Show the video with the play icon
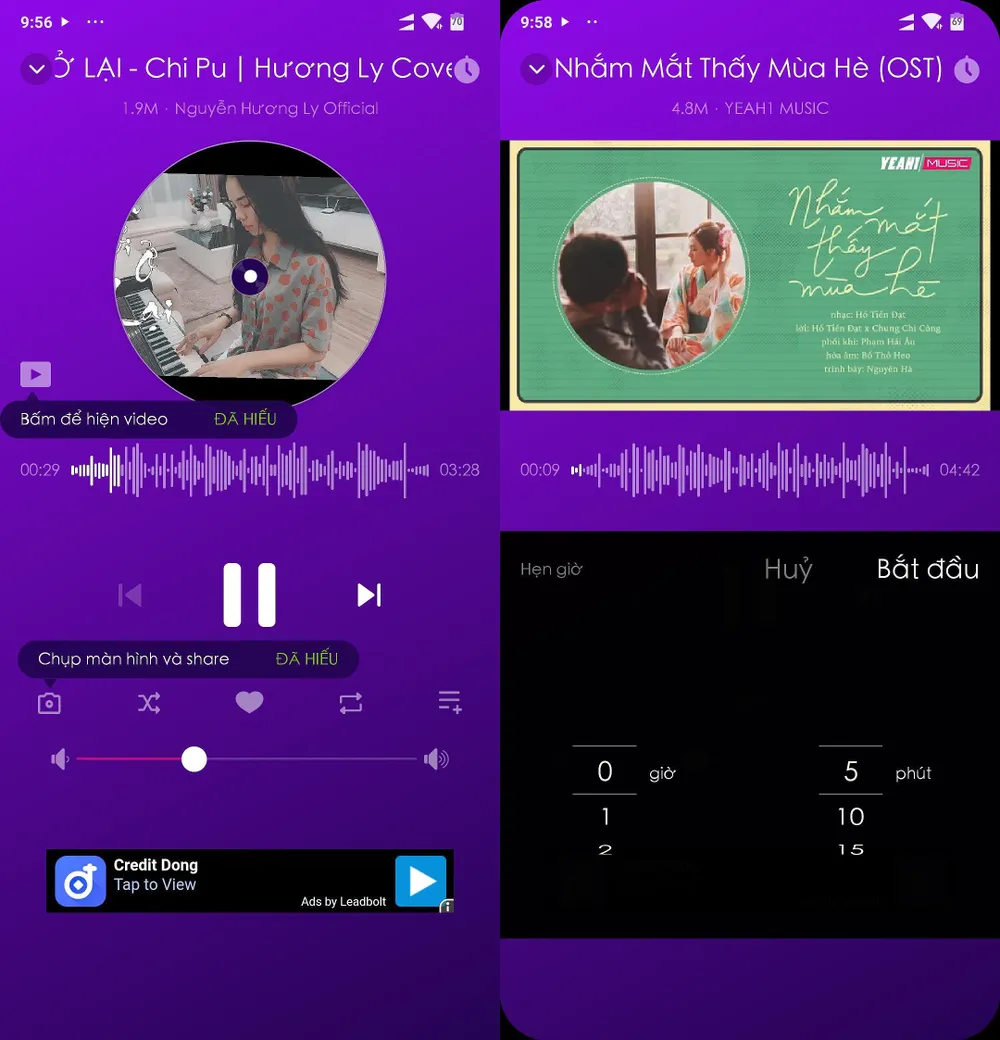The height and width of the screenshot is (1040, 1000). pyautogui.click(x=35, y=375)
